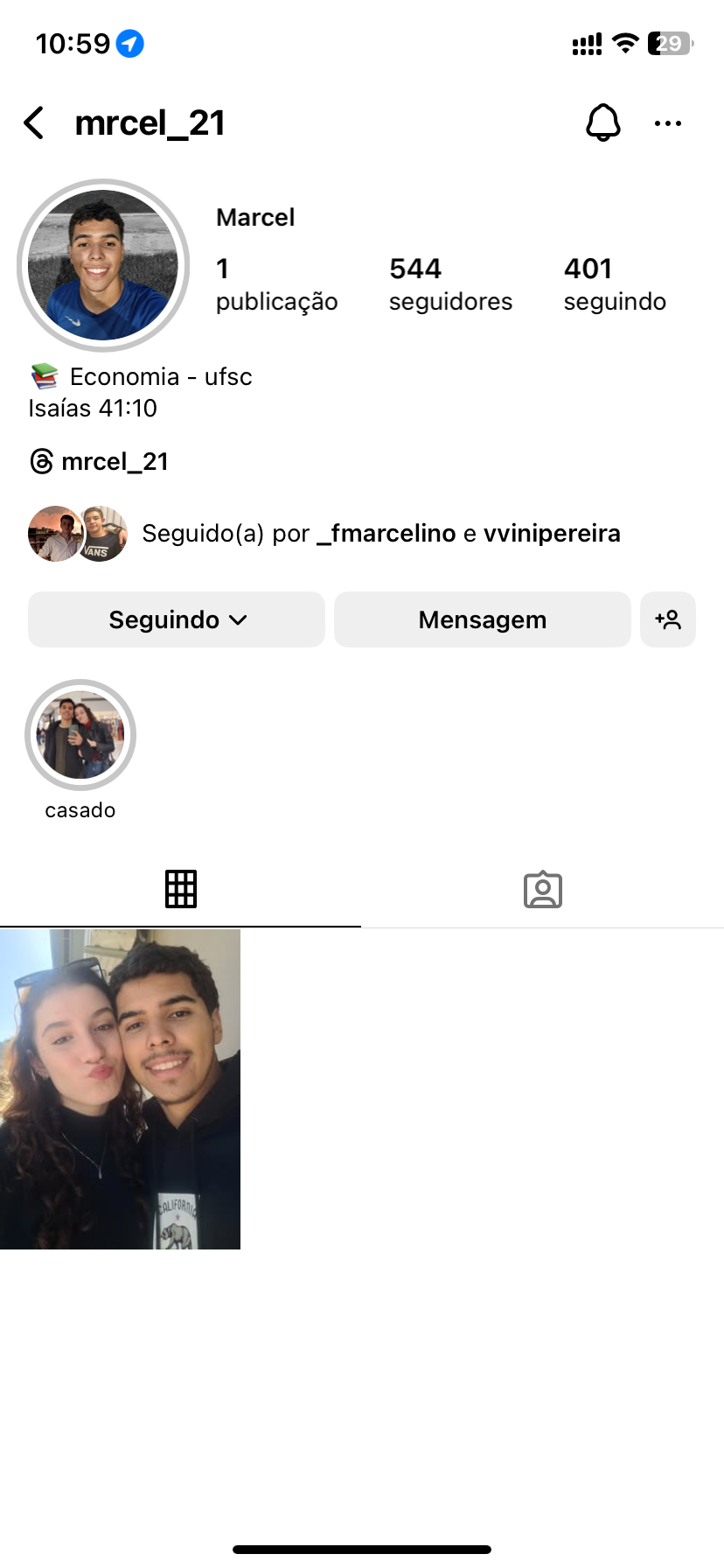
Task: Open the couple selfie post
Action: pyautogui.click(x=121, y=1088)
